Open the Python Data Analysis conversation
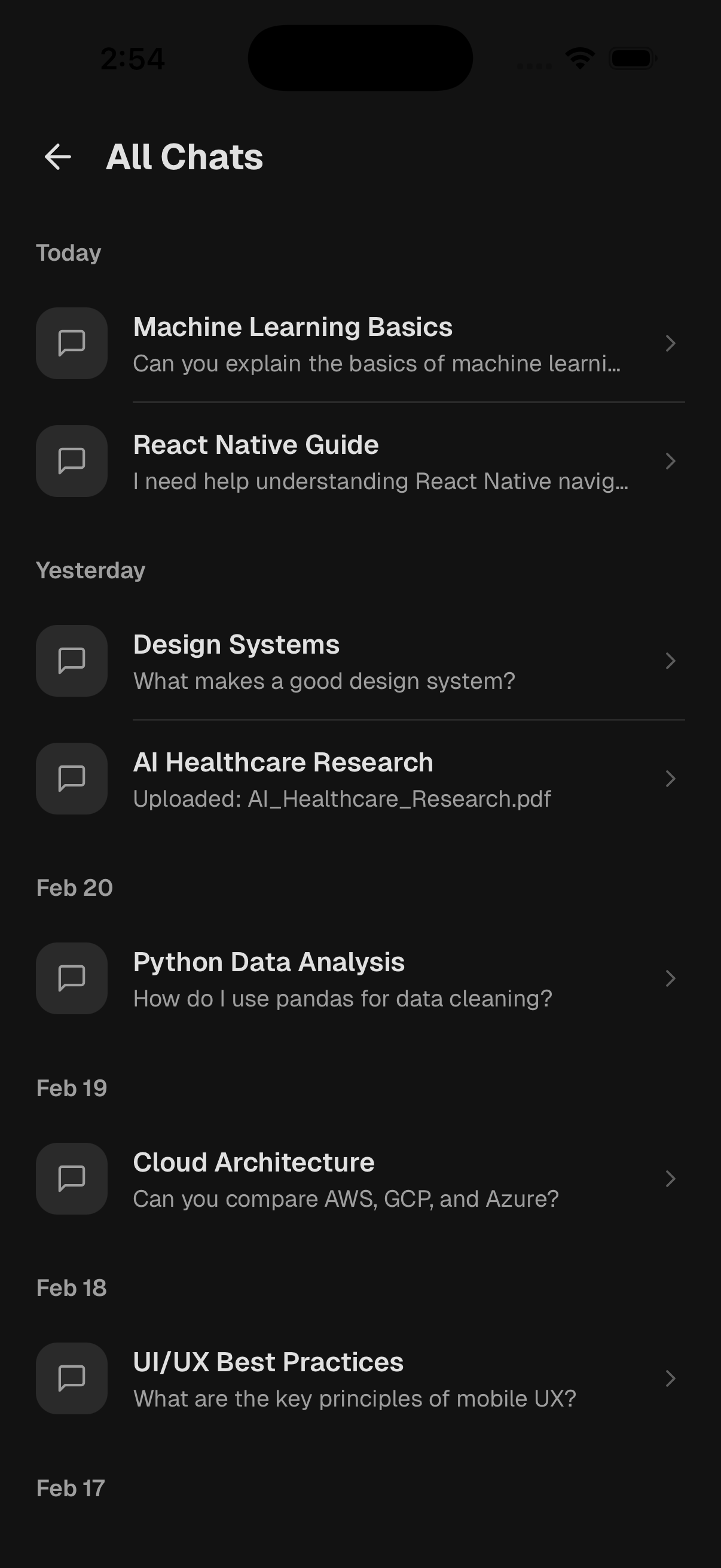The width and height of the screenshot is (721, 1568). click(x=670, y=978)
